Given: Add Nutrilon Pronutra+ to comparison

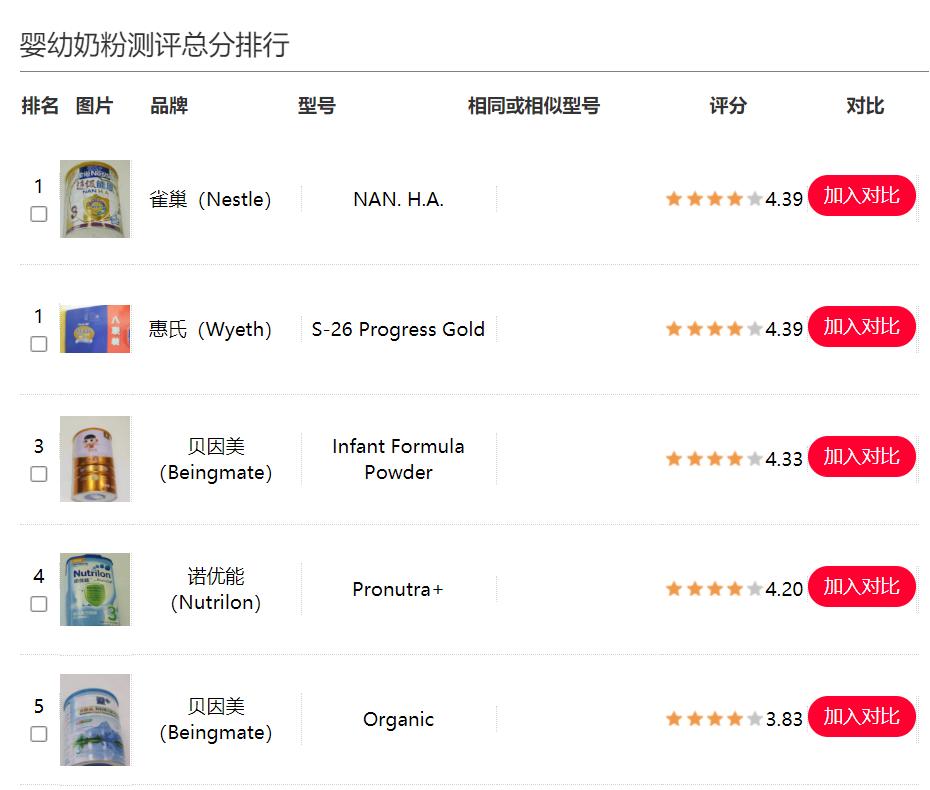Looking at the screenshot, I should pos(861,586).
